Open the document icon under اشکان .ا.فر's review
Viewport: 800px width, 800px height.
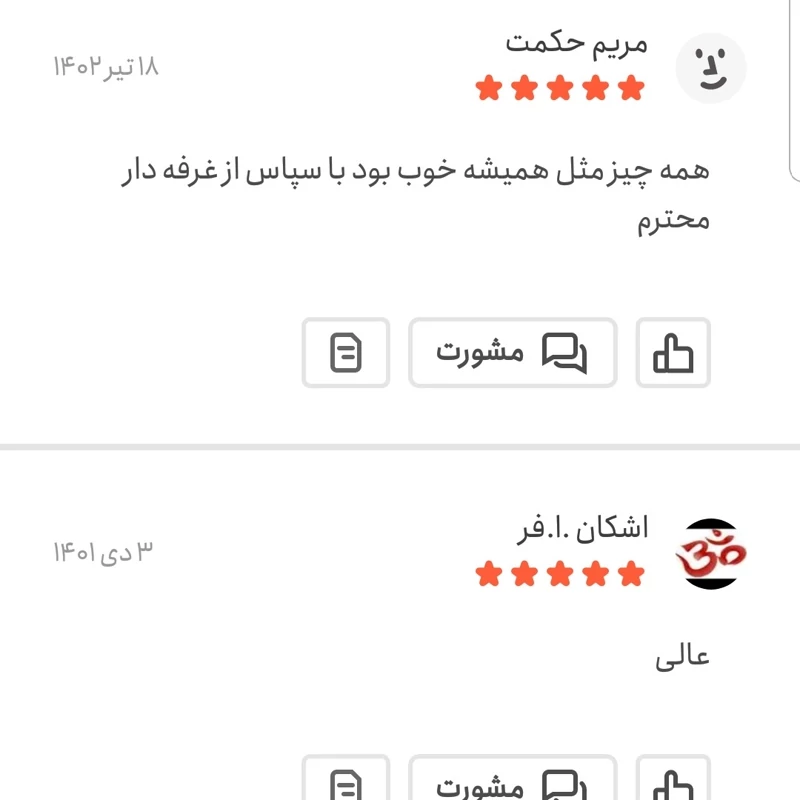pos(346,783)
